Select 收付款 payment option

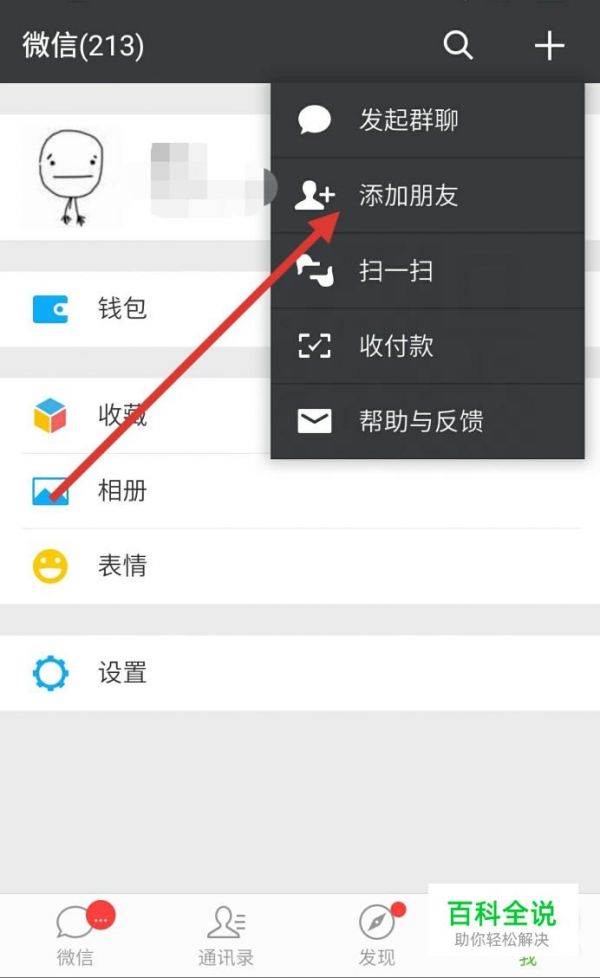427,346
